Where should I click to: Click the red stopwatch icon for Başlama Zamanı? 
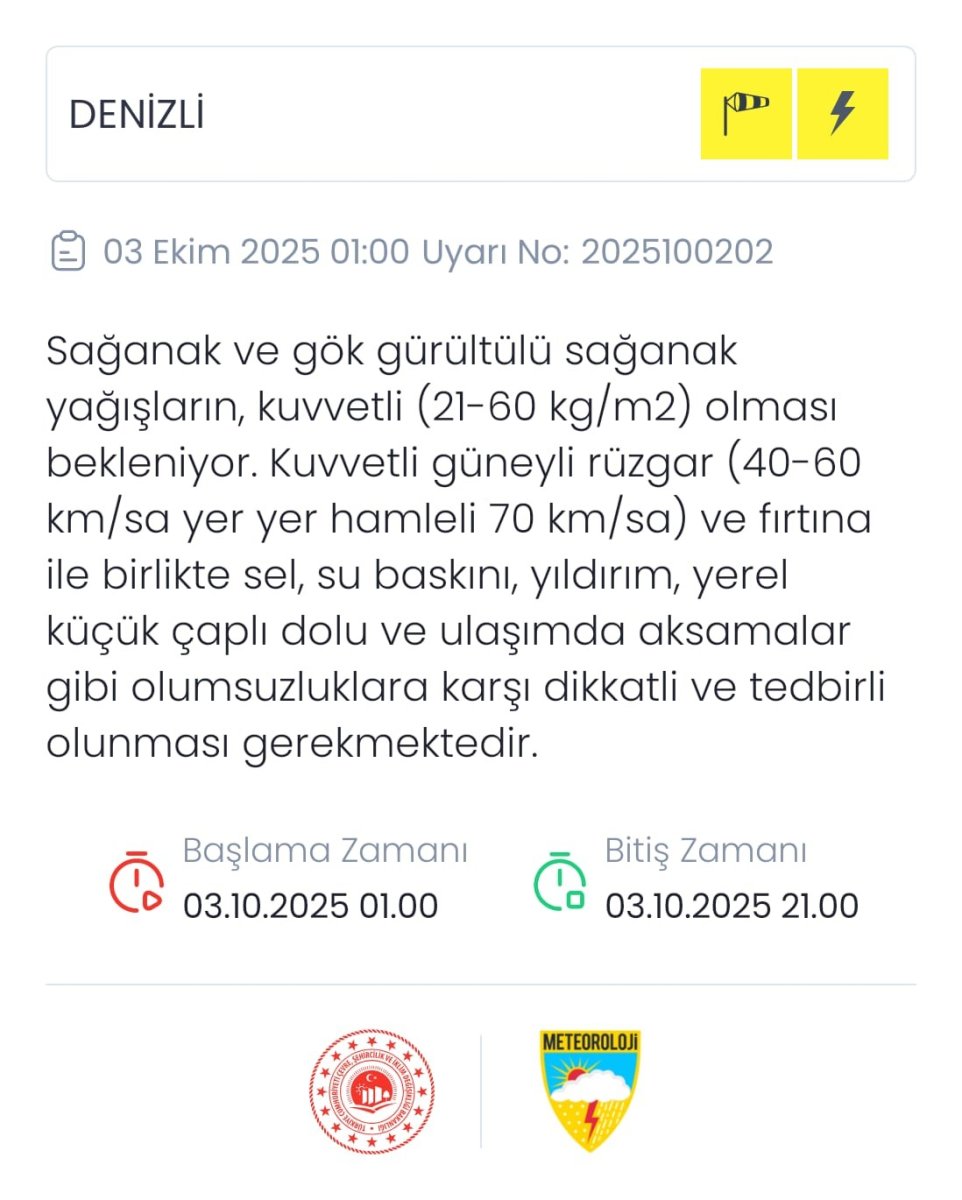tap(135, 880)
